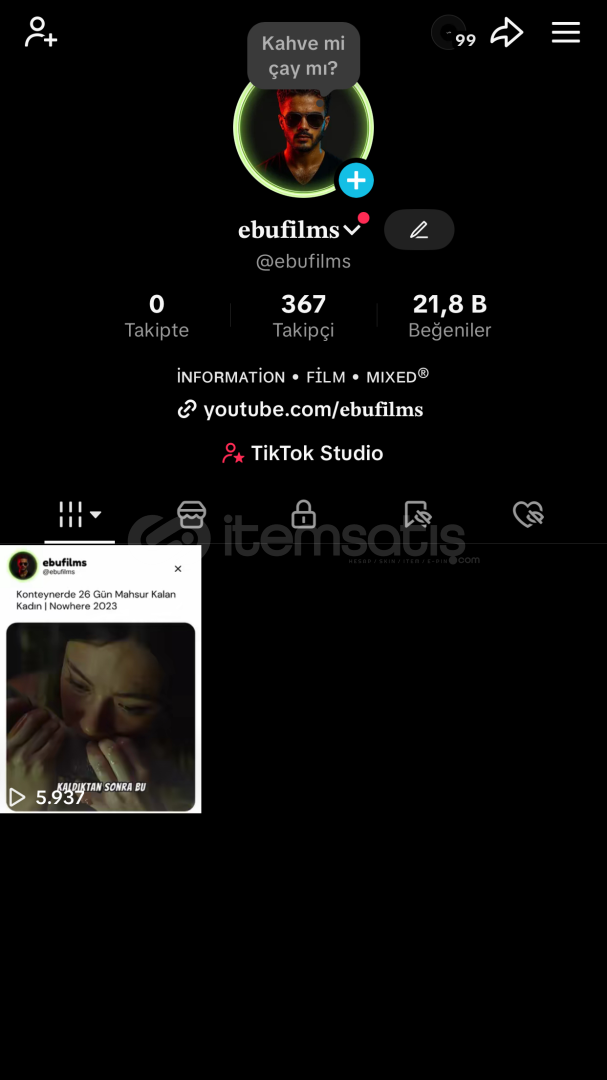Tap the 'Kahve mi çay mı?' note bubble
Viewport: 607px width, 1080px height.
[303, 56]
